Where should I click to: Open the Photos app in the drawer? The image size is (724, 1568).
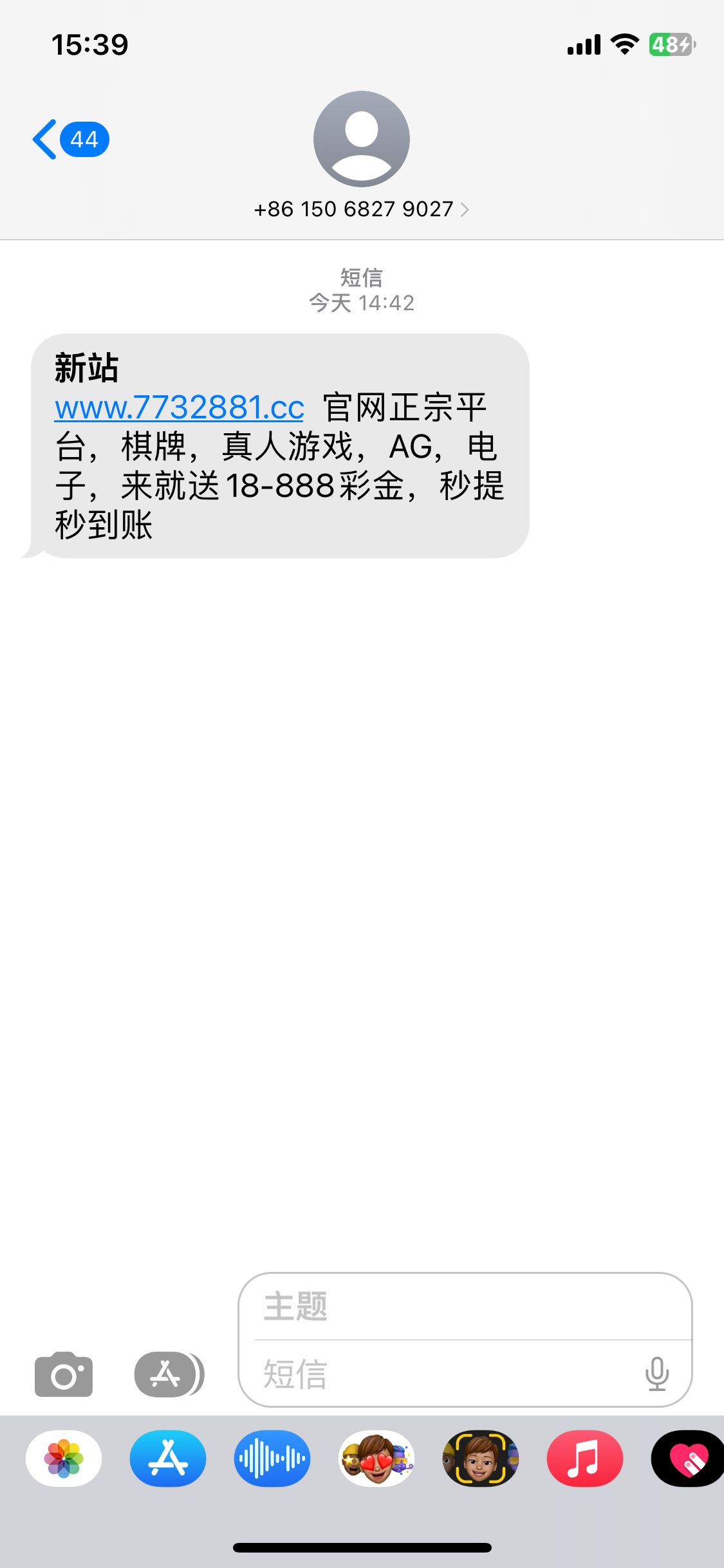coord(64,1459)
